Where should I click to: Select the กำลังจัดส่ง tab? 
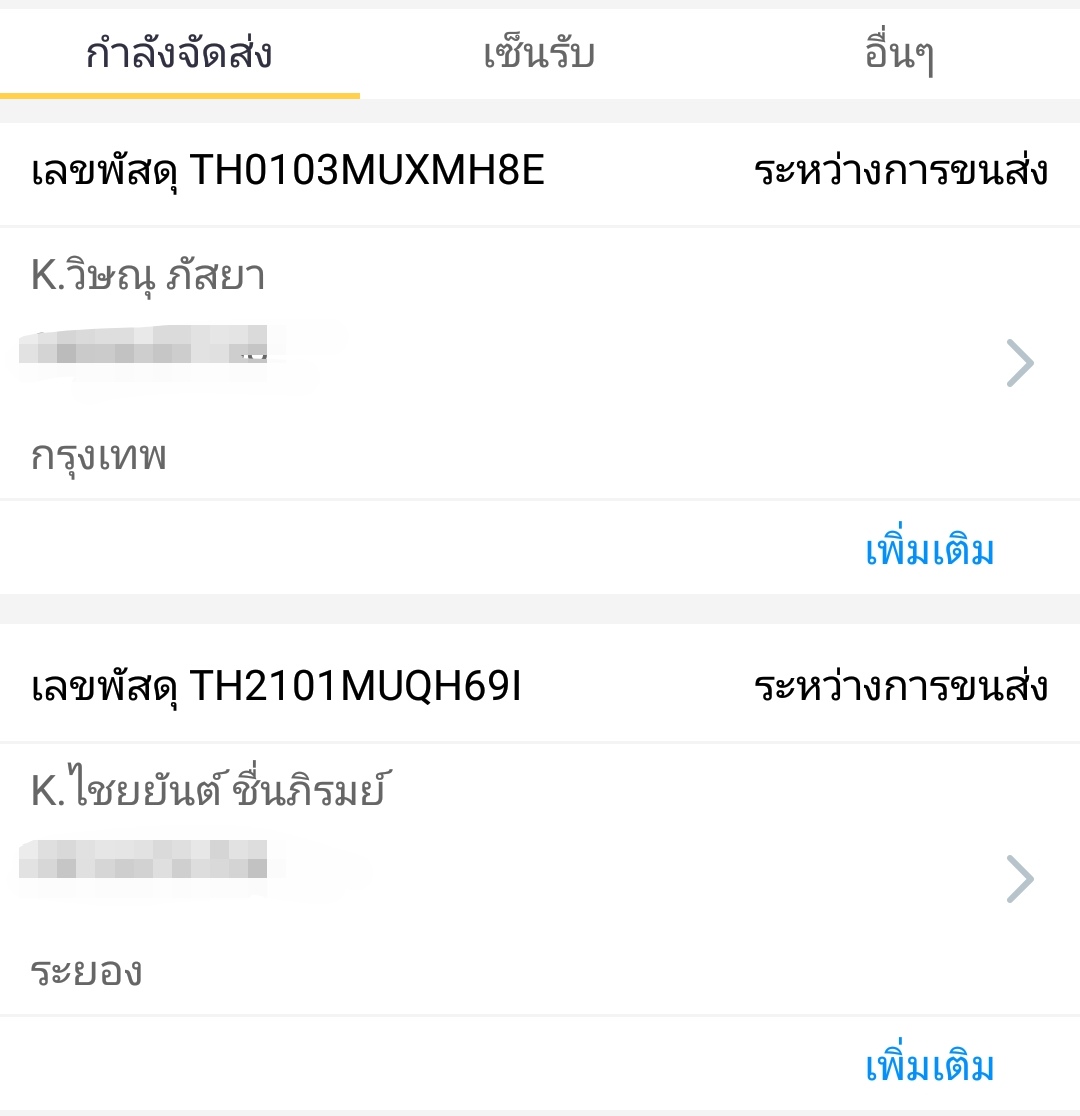pyautogui.click(x=180, y=54)
